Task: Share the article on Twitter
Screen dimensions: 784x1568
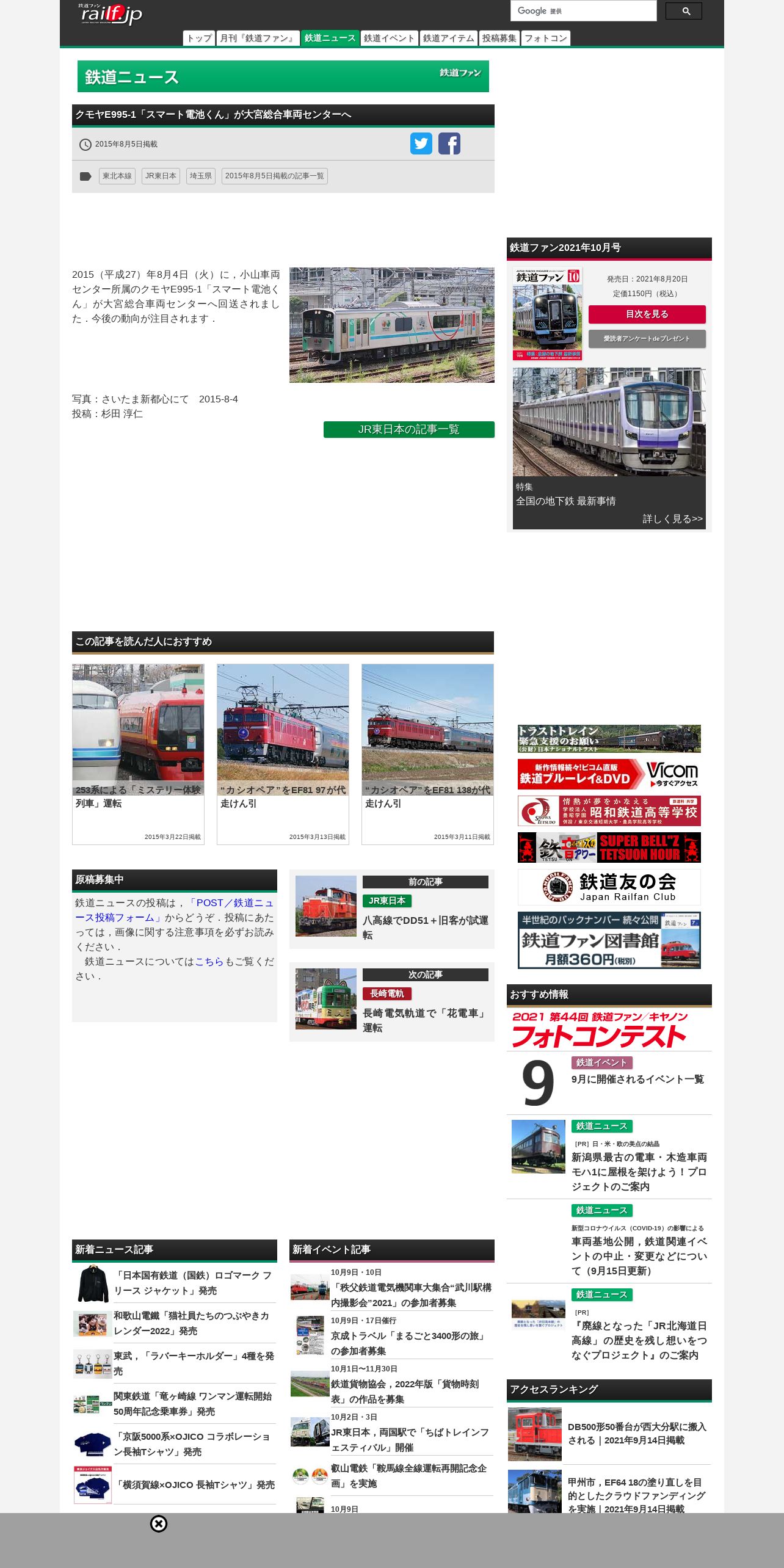Action: pyautogui.click(x=421, y=143)
